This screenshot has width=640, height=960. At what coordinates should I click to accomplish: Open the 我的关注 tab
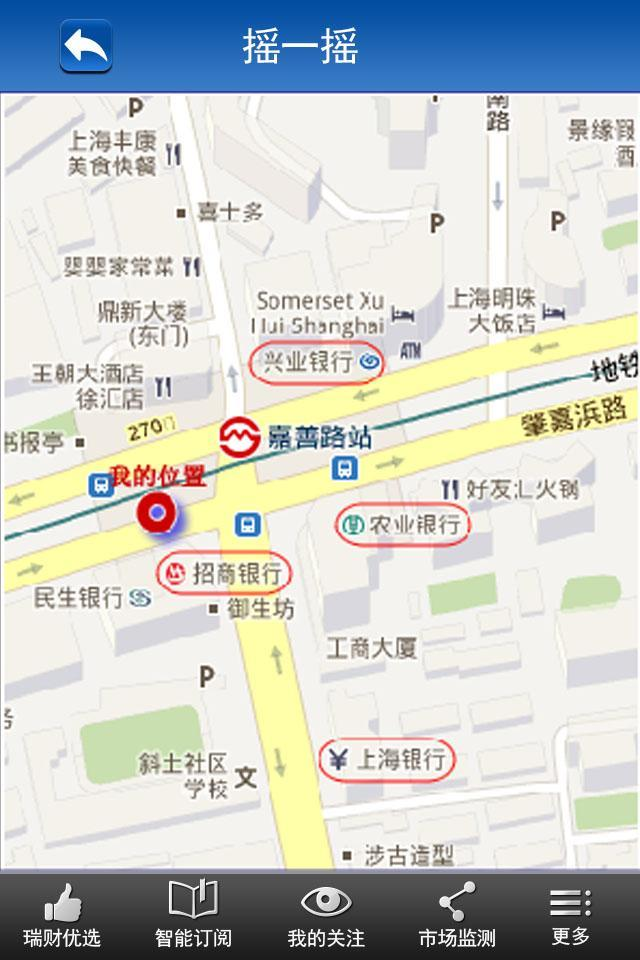(x=326, y=915)
